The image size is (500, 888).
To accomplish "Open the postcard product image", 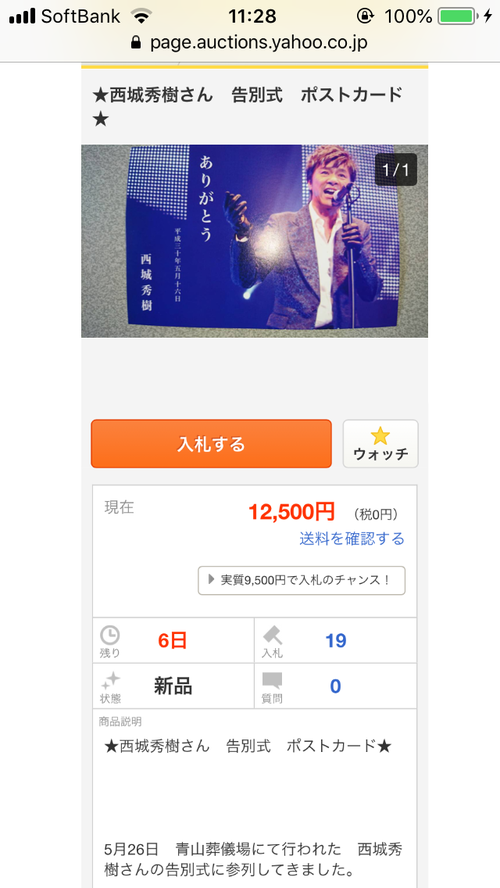I will (x=254, y=241).
